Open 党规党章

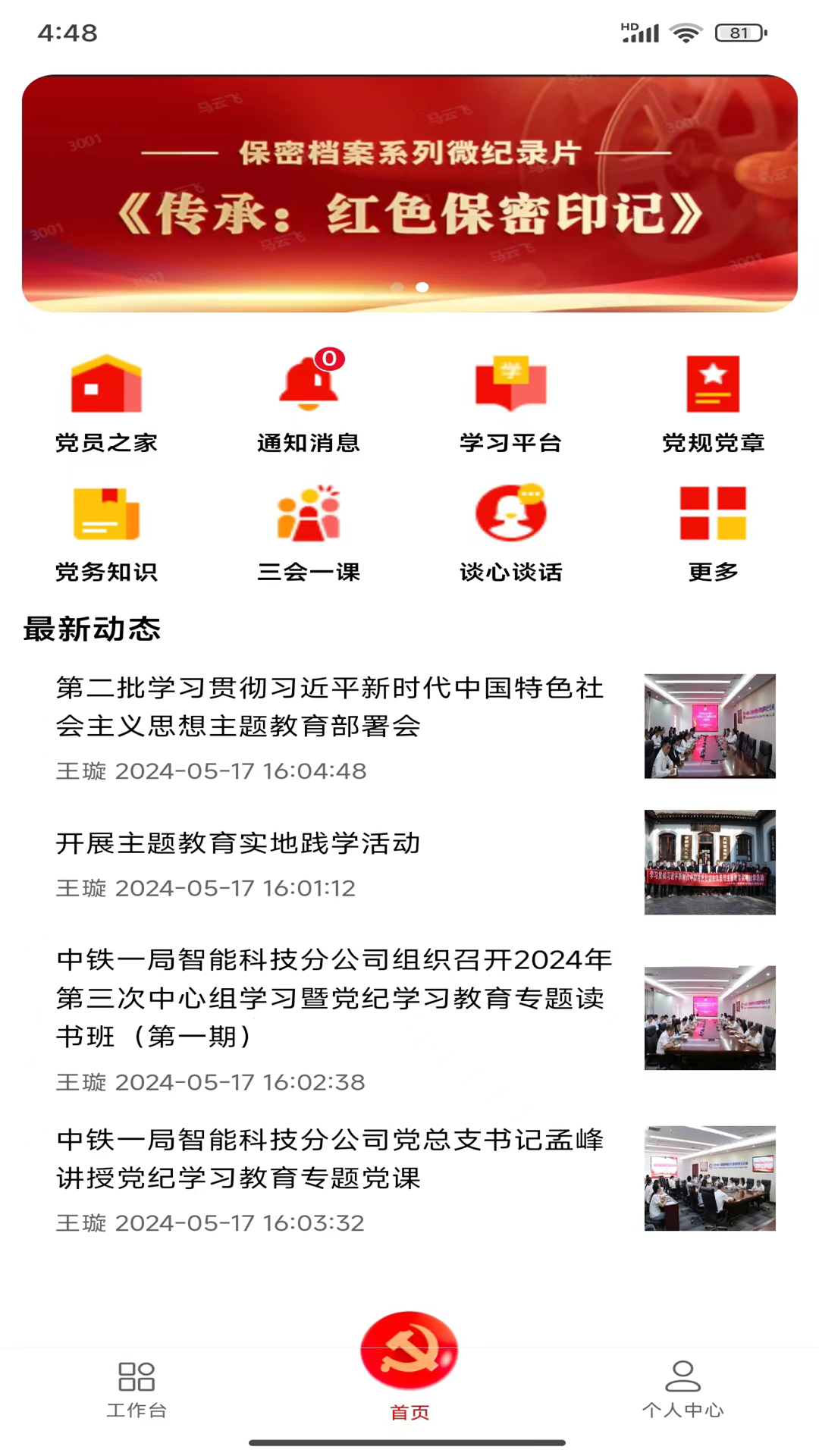point(713,402)
